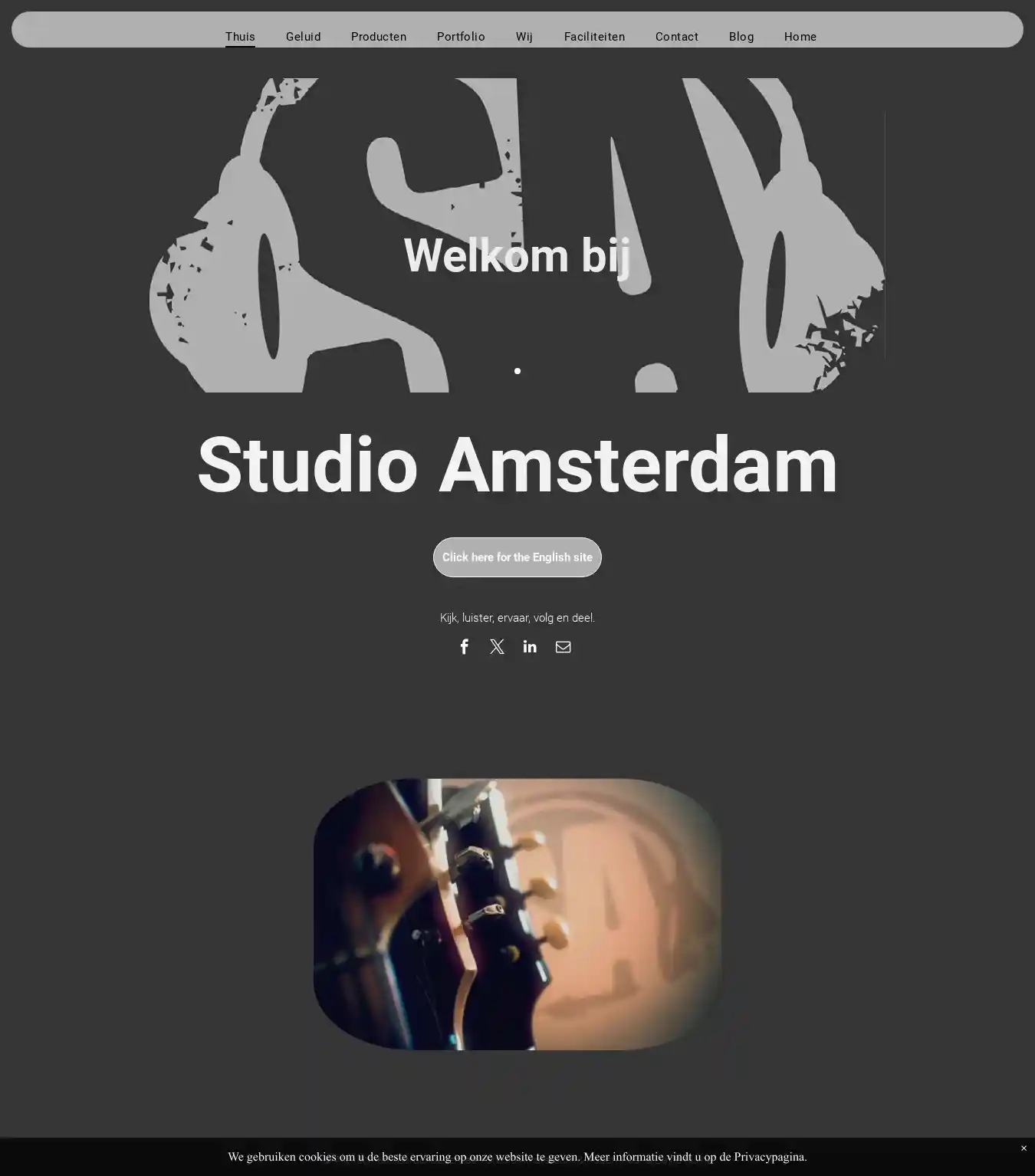1035x1176 pixels.
Task: Open the Portfolio section
Action: [460, 37]
